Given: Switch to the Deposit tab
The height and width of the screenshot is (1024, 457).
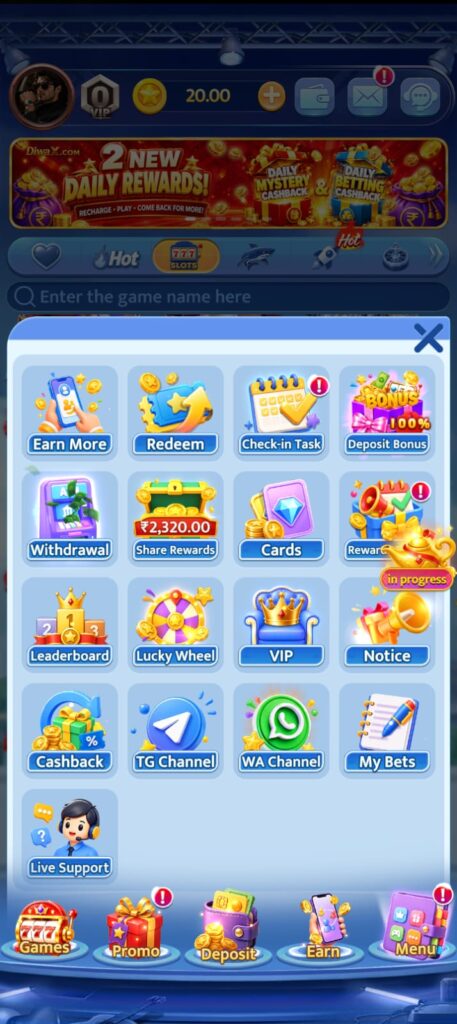Looking at the screenshot, I should click(228, 927).
